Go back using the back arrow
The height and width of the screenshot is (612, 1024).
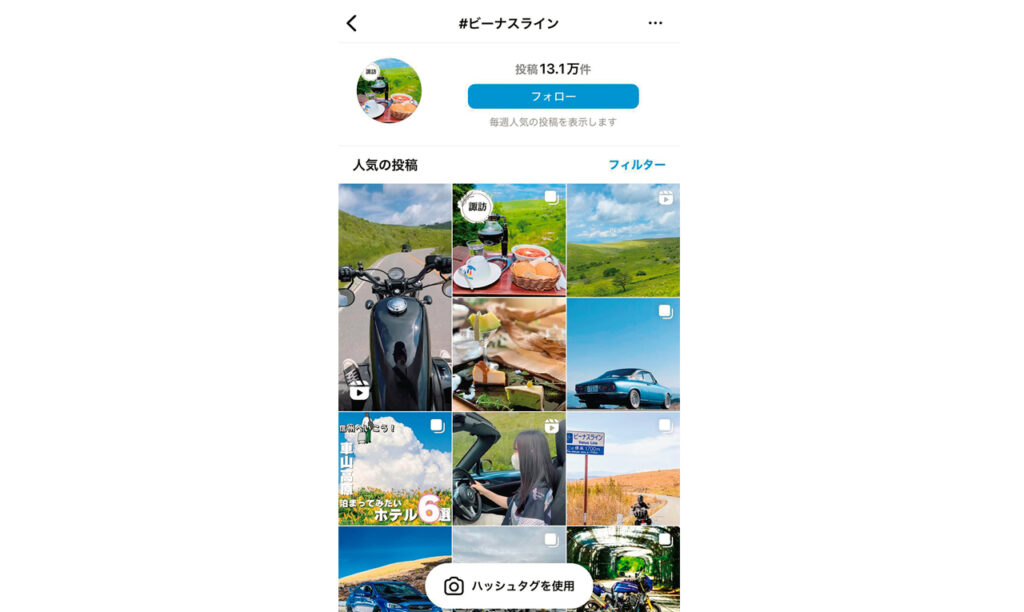351,23
